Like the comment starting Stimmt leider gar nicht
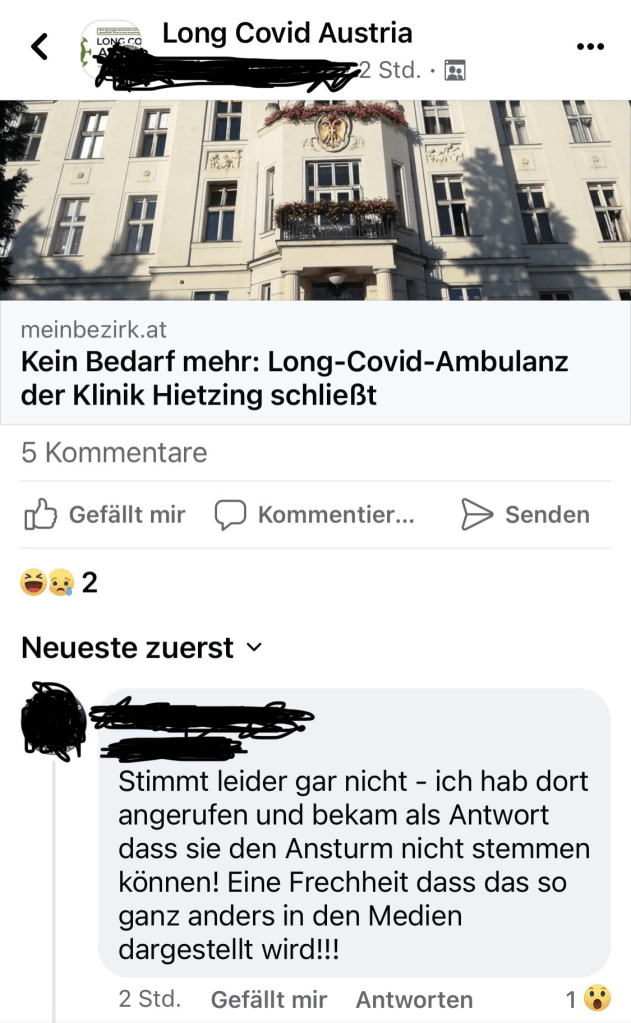Image resolution: width=631 pixels, height=1023 pixels. [x=269, y=999]
